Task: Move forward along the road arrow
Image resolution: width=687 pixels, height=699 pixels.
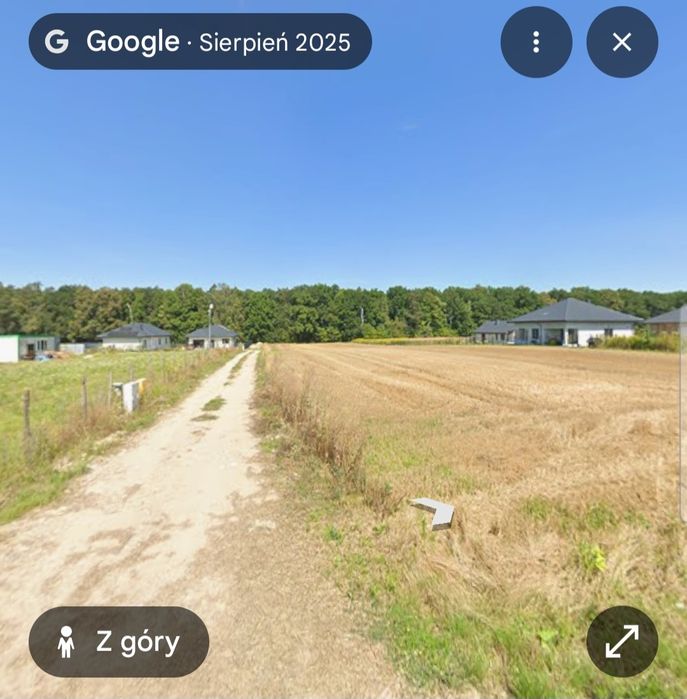Action: pos(435,511)
